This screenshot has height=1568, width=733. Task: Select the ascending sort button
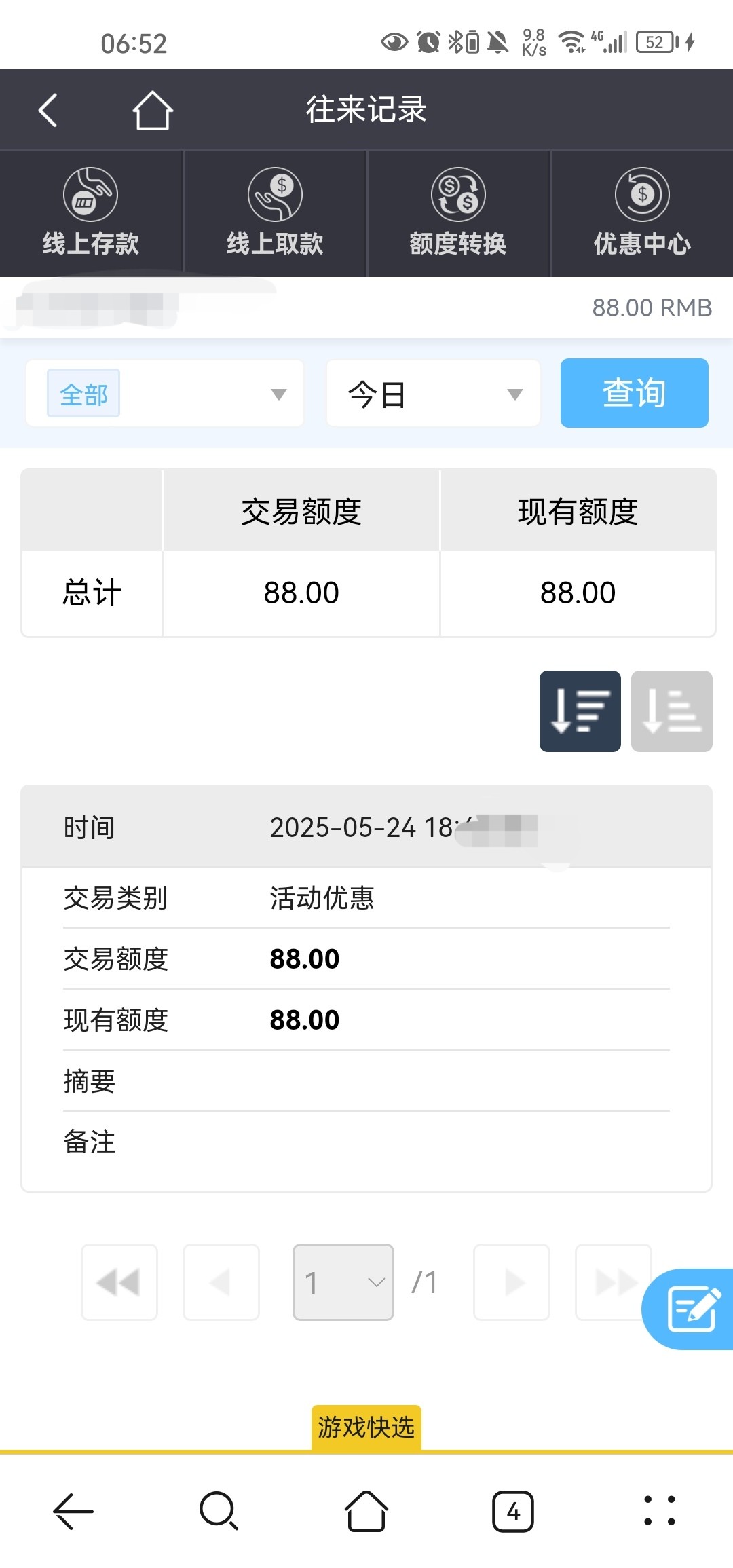[x=672, y=711]
